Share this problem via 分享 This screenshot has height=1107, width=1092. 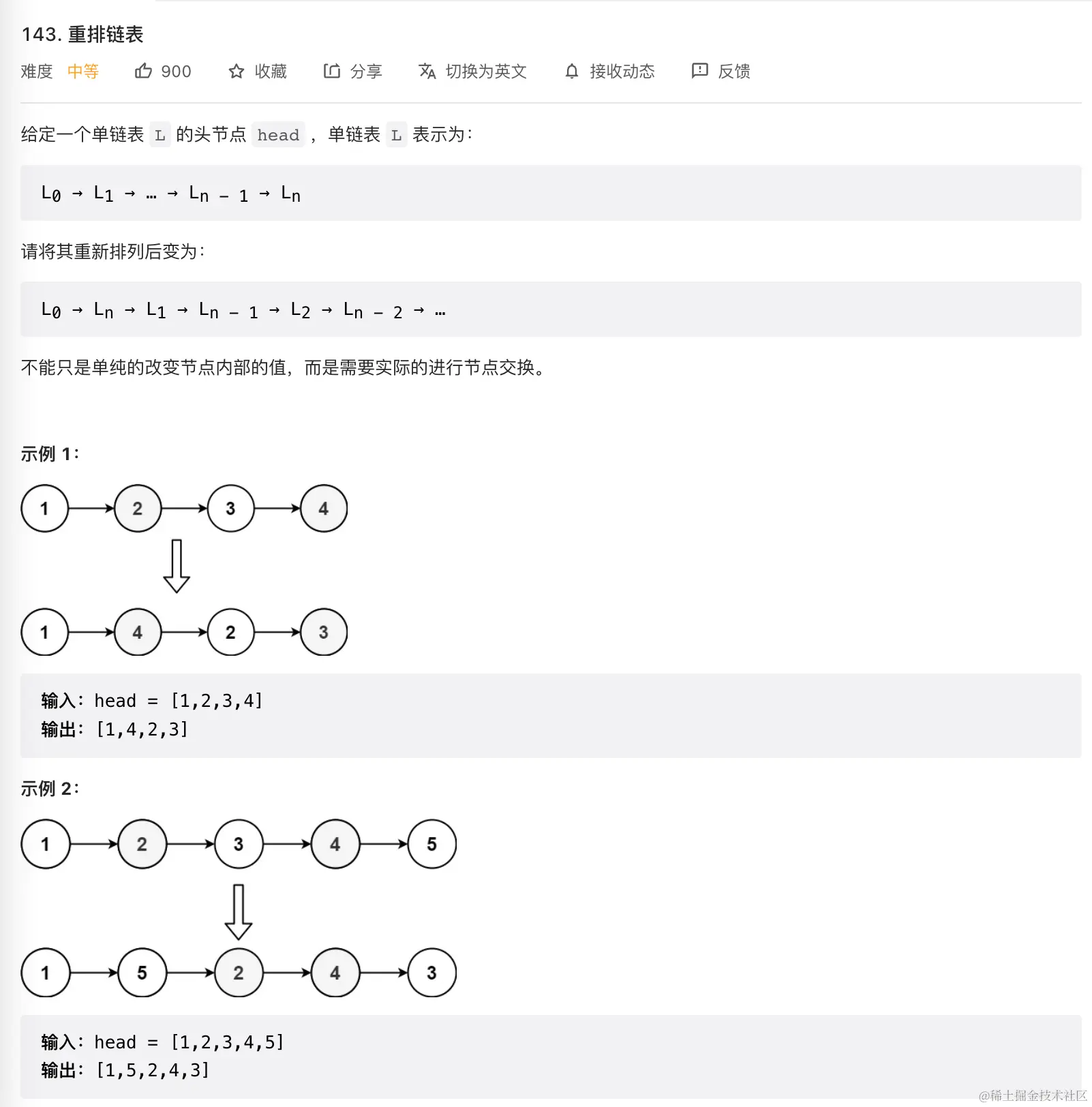pyautogui.click(x=352, y=71)
